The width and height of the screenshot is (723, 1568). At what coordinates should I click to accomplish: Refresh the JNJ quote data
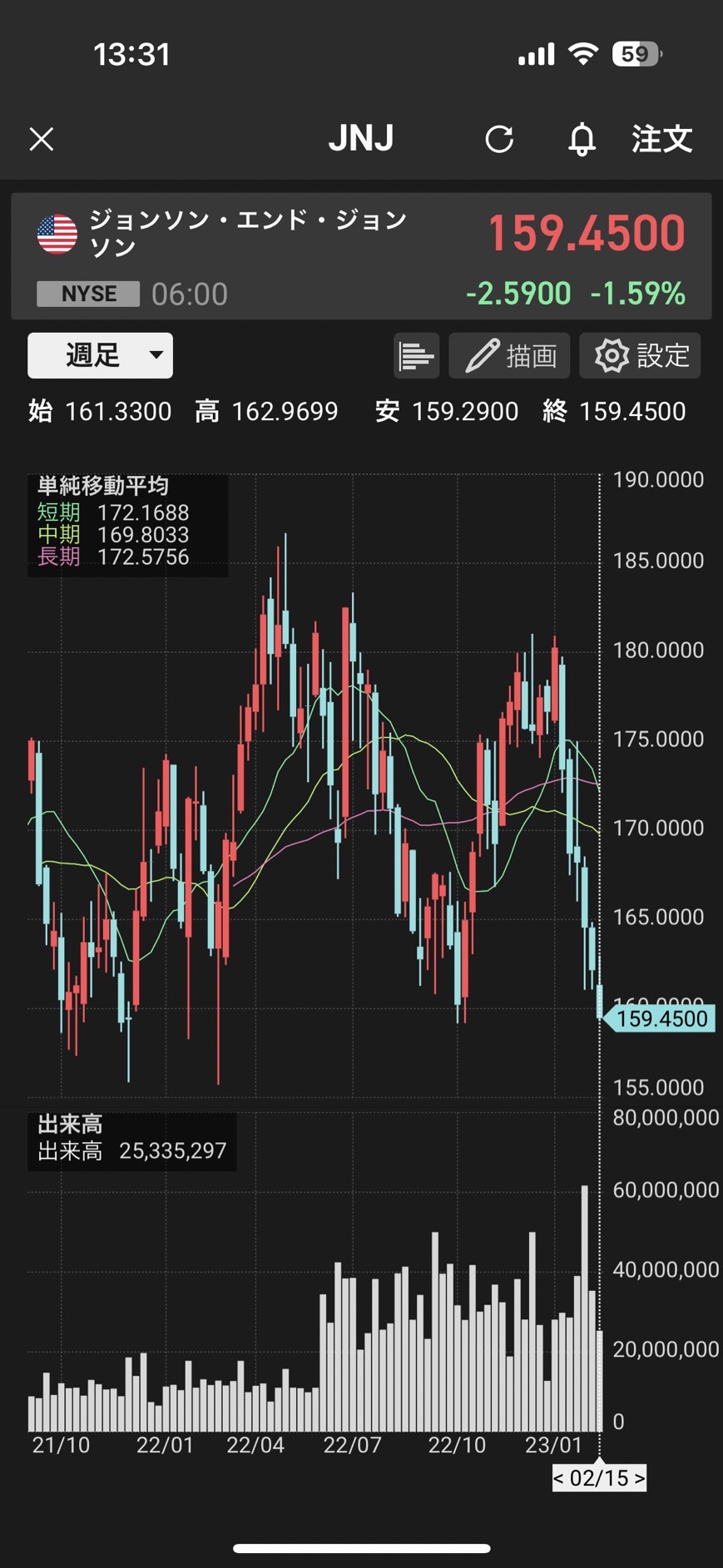[x=499, y=139]
